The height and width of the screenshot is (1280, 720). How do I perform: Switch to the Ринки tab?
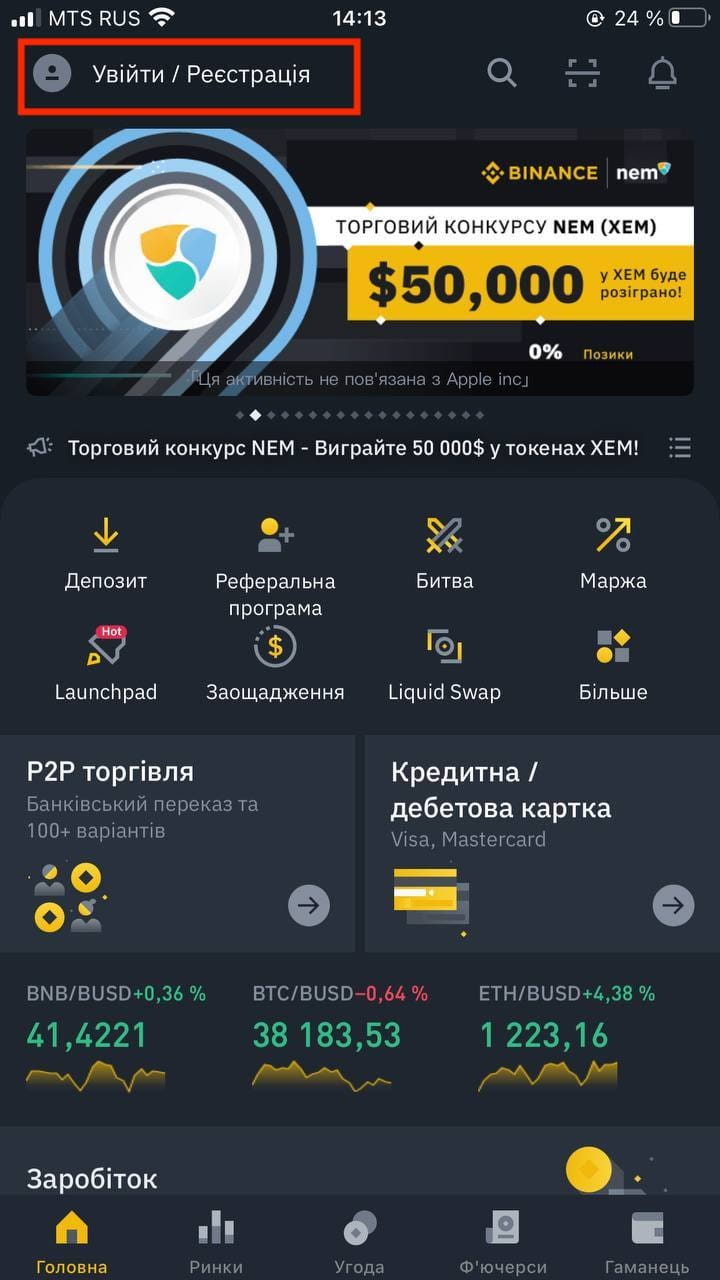pyautogui.click(x=216, y=1241)
